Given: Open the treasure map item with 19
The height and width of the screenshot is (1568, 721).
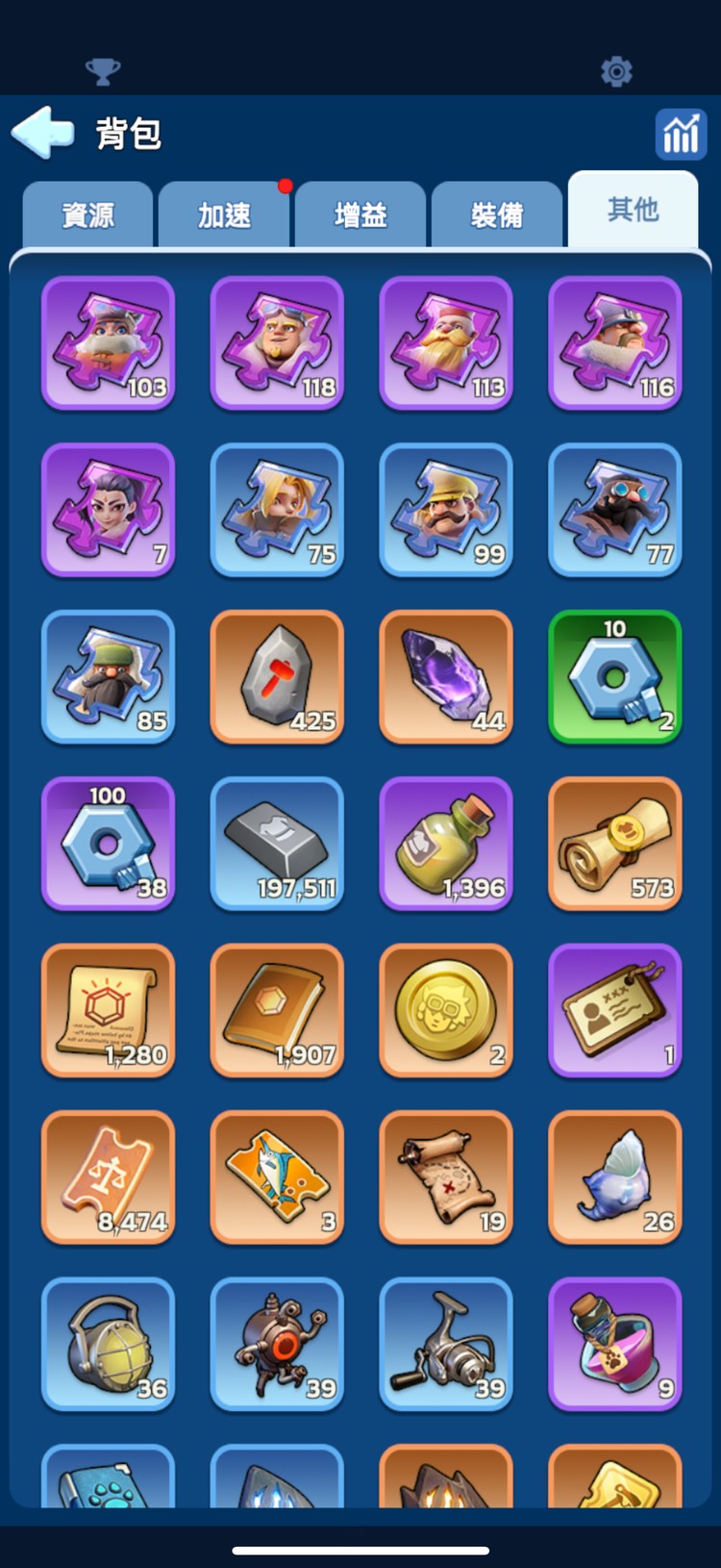Looking at the screenshot, I should click(446, 1177).
